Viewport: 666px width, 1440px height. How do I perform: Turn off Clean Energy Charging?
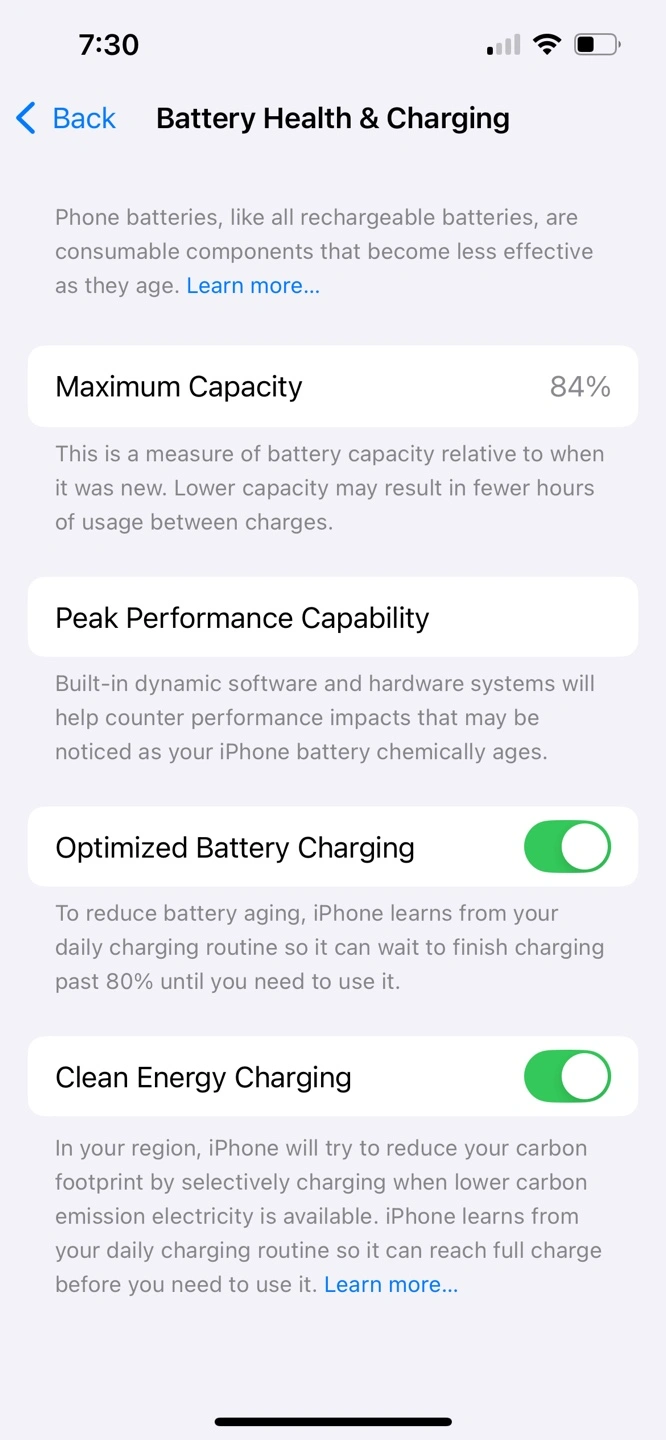[x=567, y=1077]
